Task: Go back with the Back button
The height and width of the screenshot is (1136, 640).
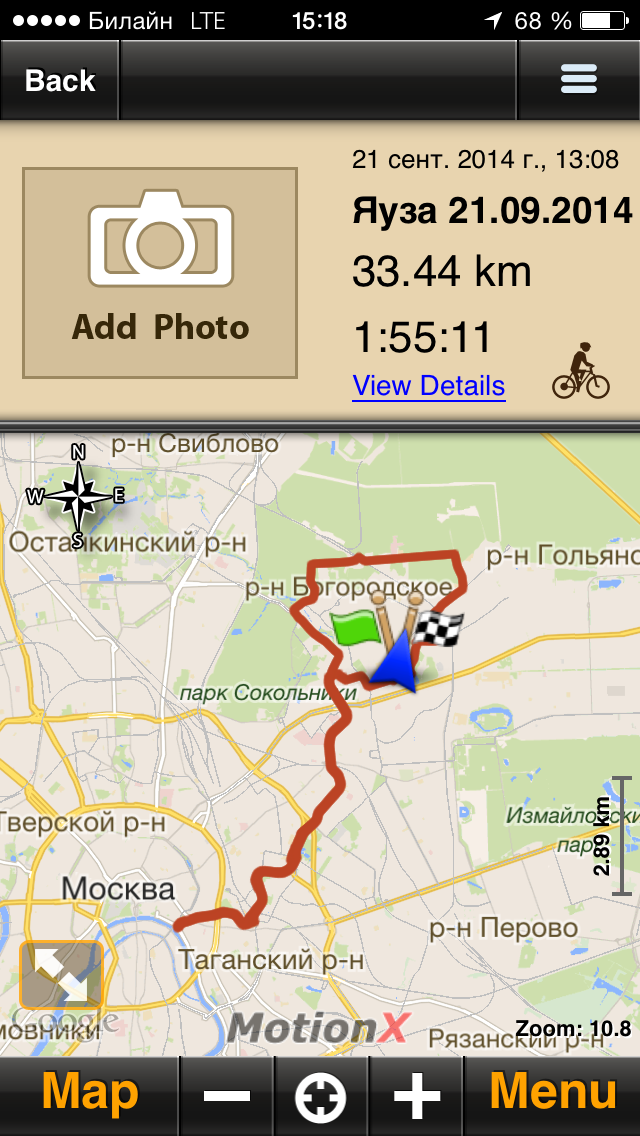Action: point(59,80)
